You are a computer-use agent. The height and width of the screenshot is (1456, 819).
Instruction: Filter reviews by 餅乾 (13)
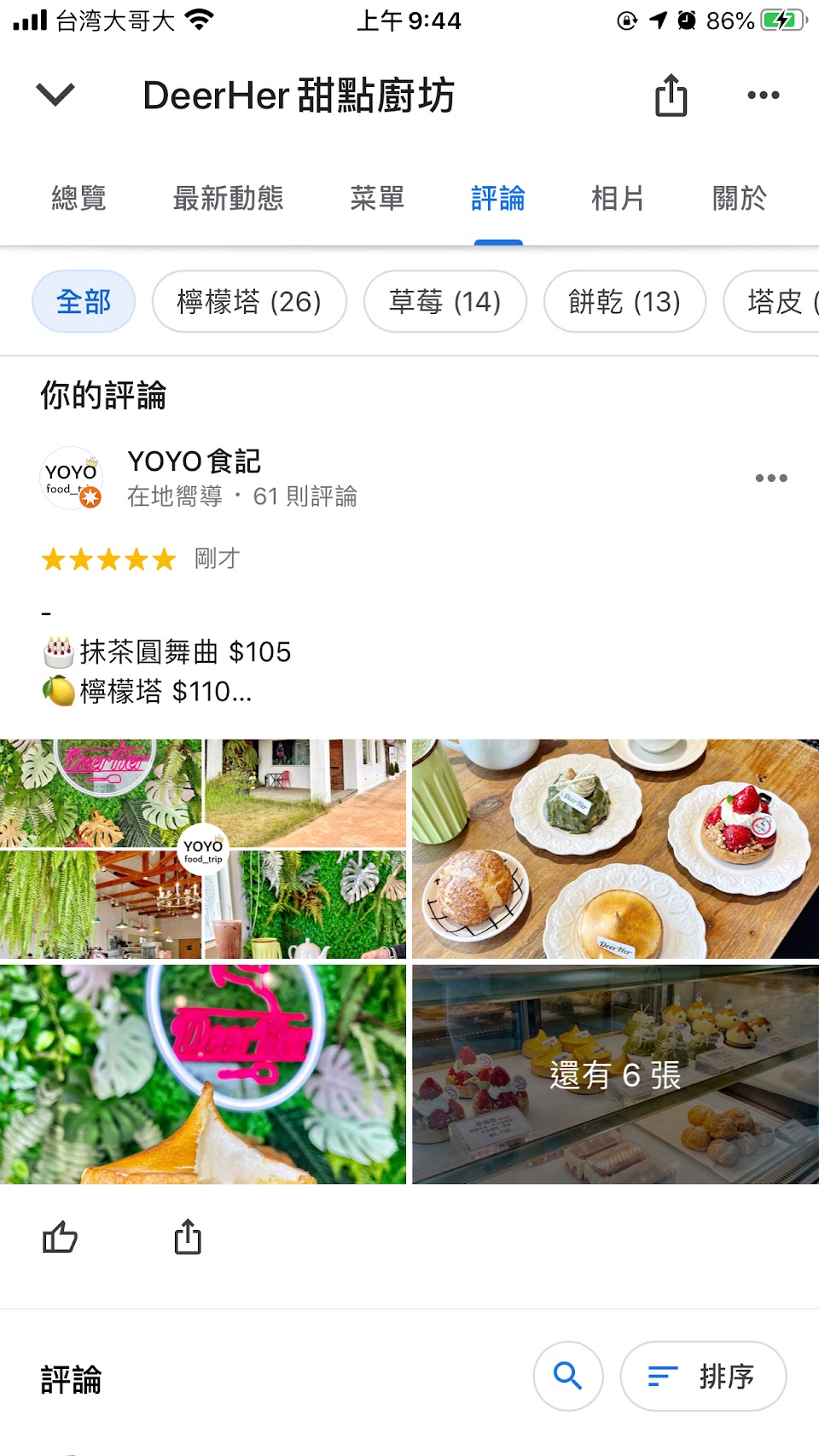(x=624, y=301)
